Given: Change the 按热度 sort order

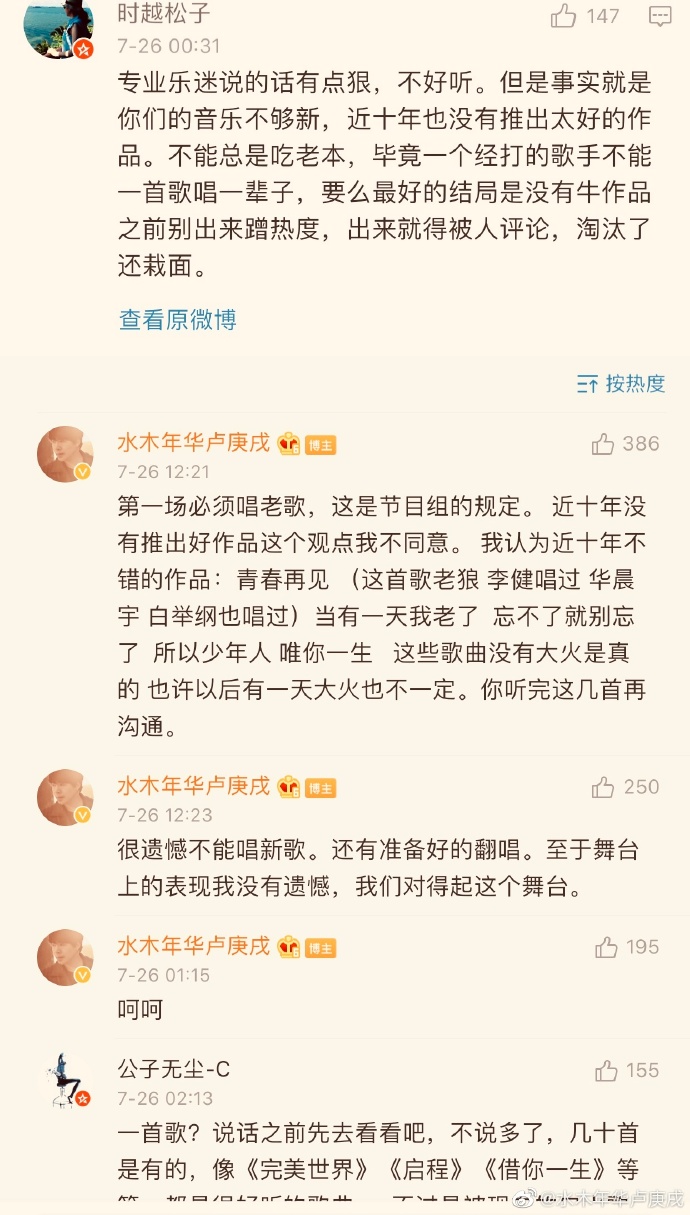Looking at the screenshot, I should click(621, 384).
